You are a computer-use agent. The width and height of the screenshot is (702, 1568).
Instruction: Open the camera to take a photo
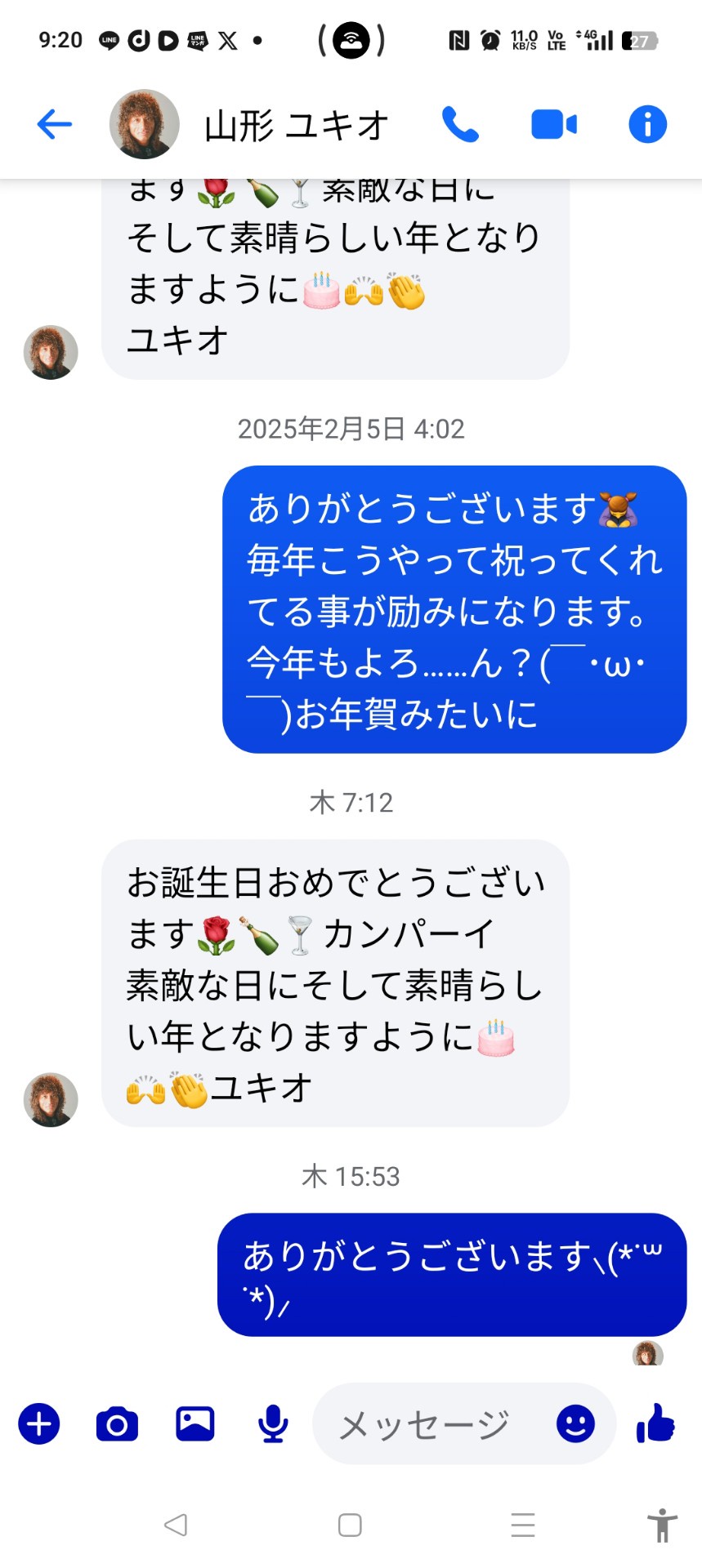pyautogui.click(x=117, y=1424)
